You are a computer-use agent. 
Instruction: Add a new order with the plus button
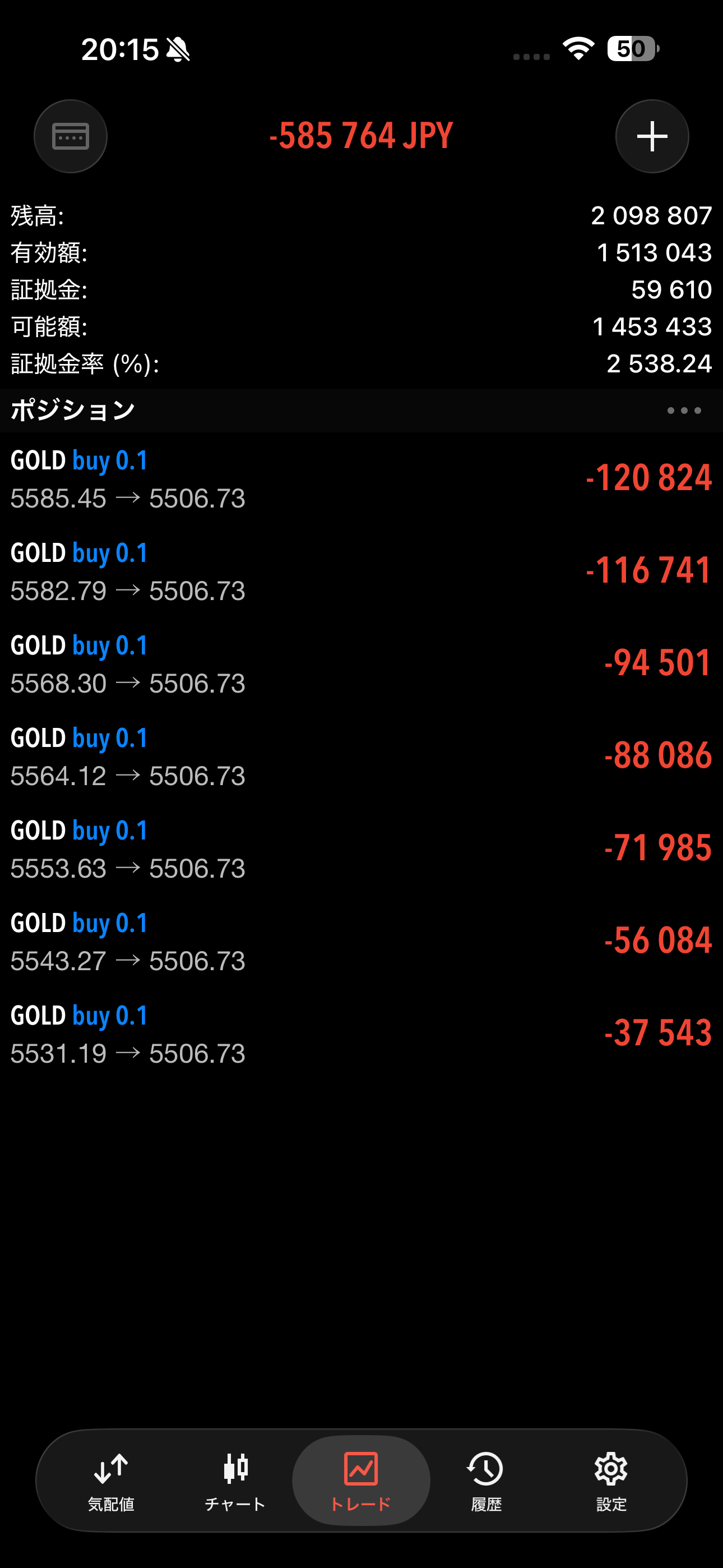(652, 136)
